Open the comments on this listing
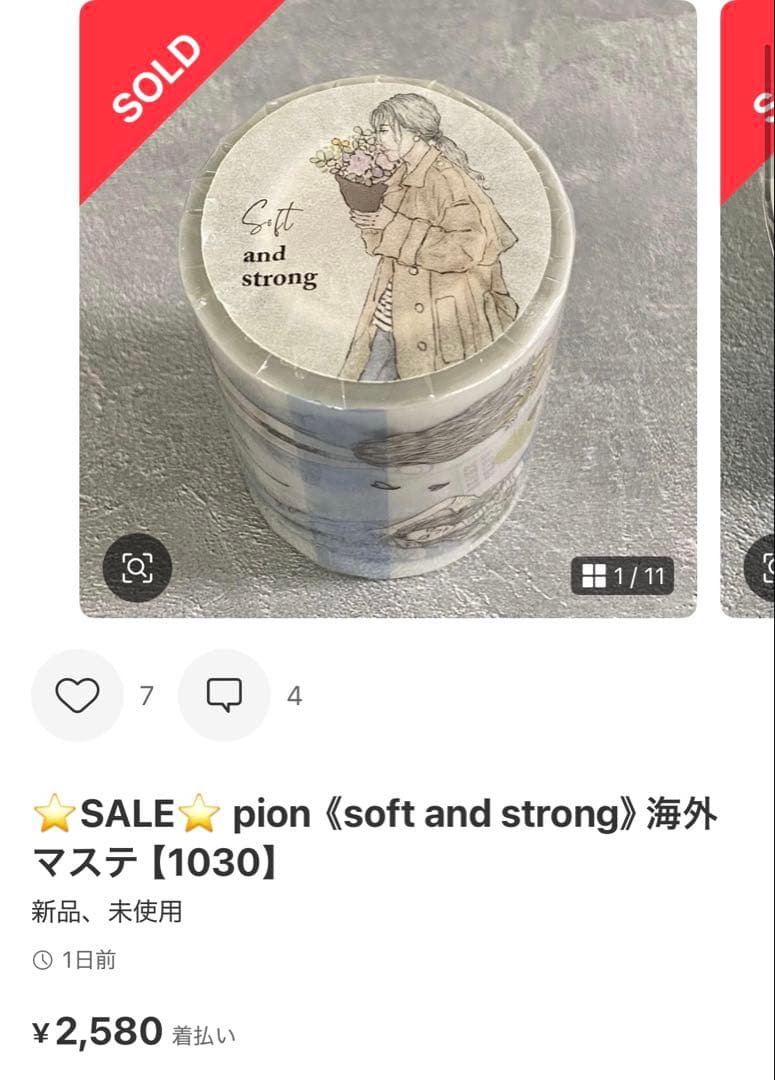 point(224,695)
